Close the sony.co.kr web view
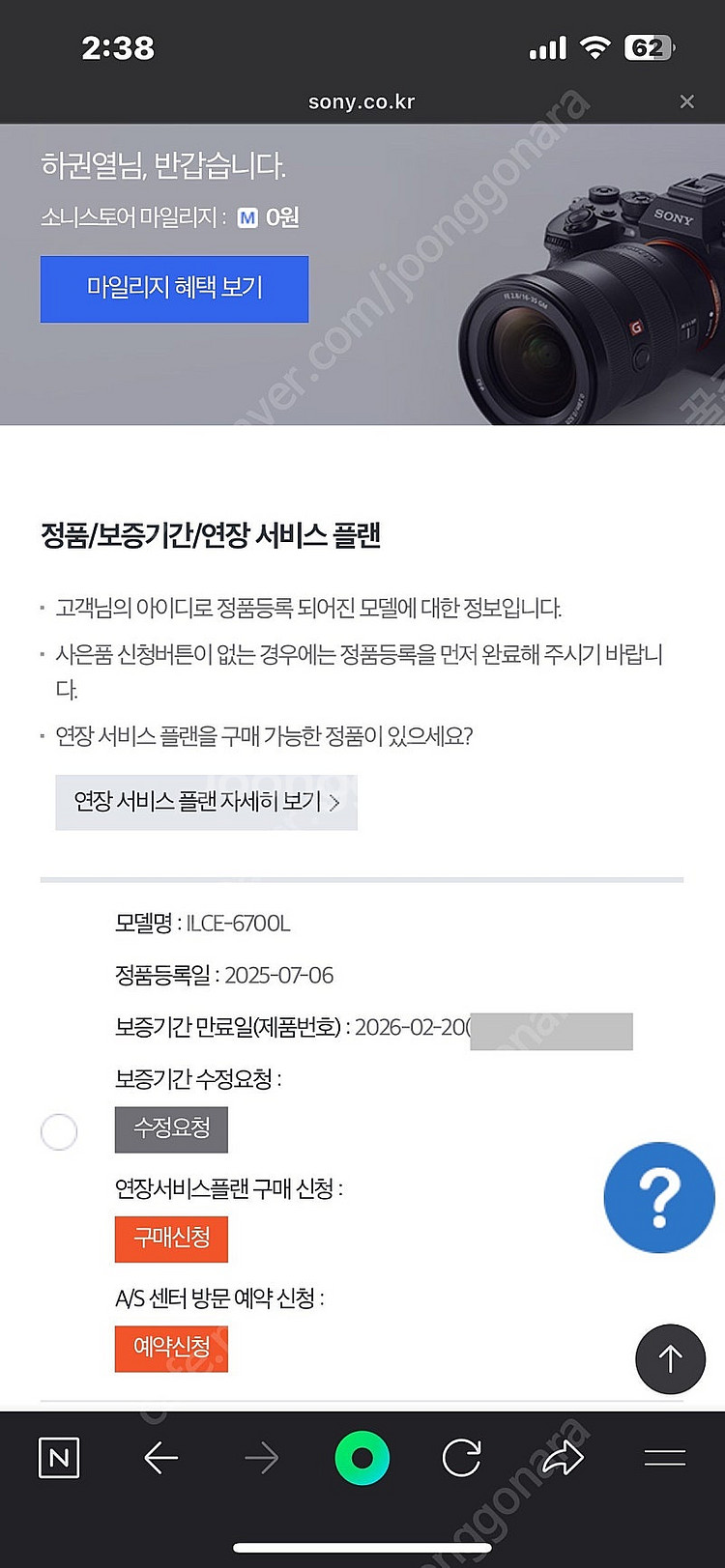725x1568 pixels. [686, 101]
